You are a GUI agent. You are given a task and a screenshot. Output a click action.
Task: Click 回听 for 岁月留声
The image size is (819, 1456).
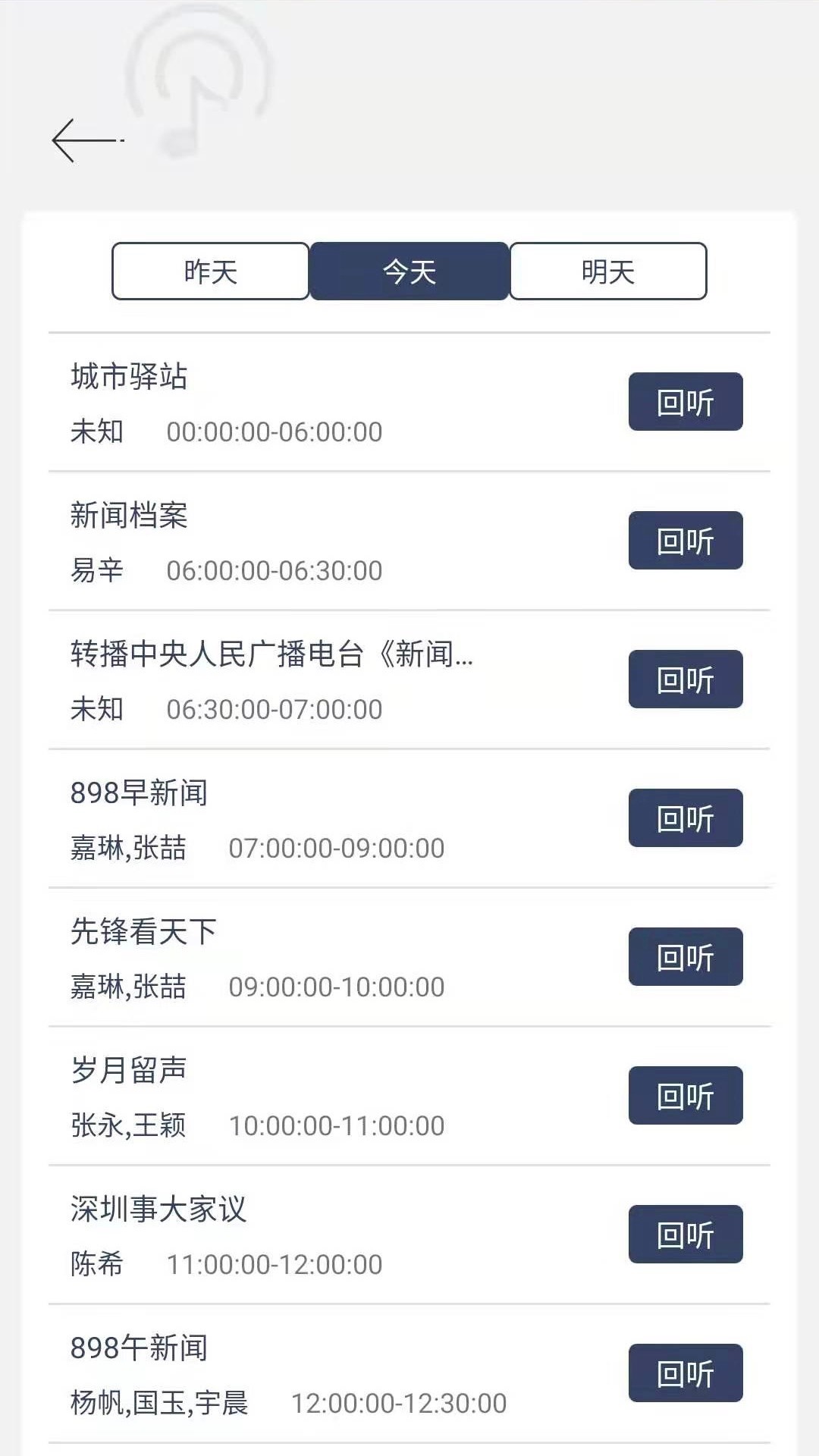click(x=685, y=1096)
